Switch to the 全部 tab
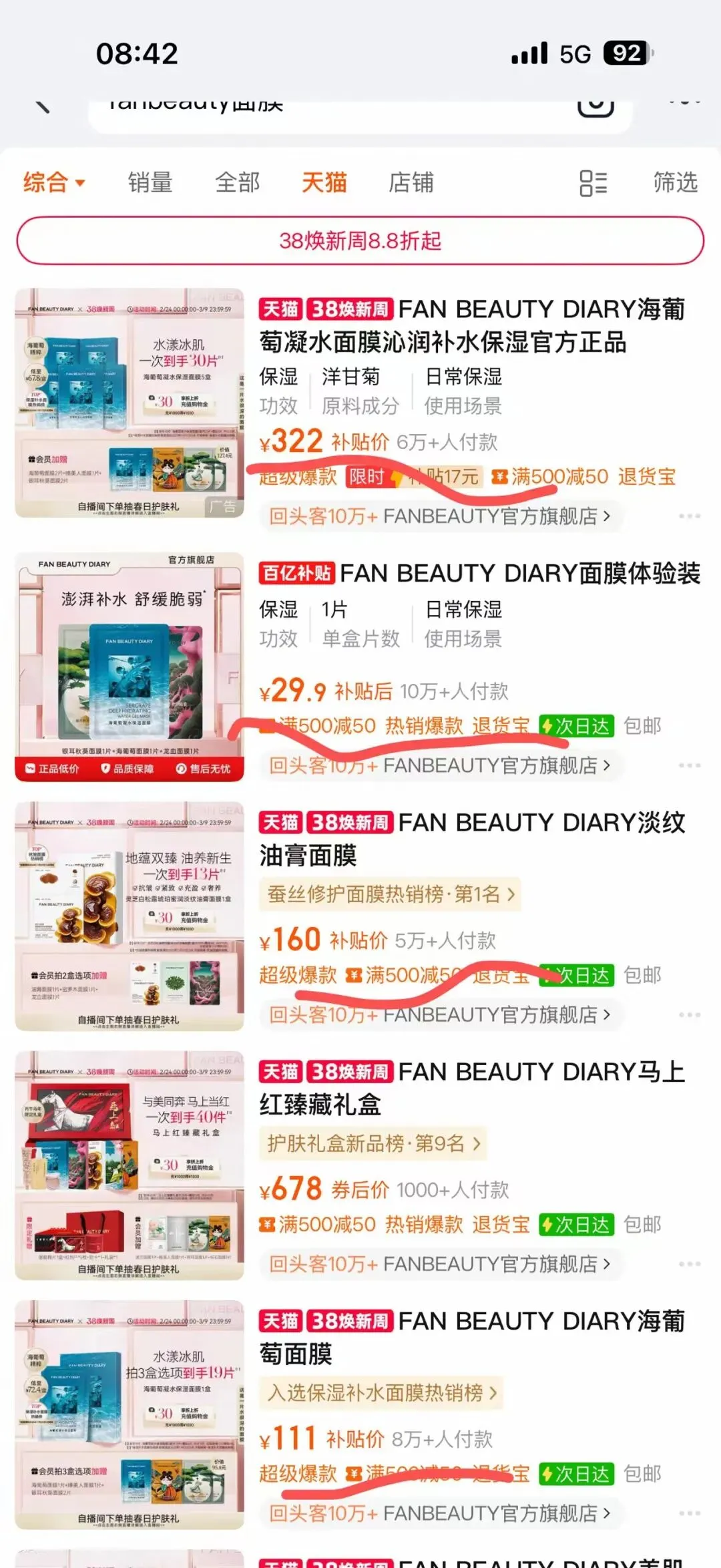The image size is (721, 1568). (x=237, y=182)
